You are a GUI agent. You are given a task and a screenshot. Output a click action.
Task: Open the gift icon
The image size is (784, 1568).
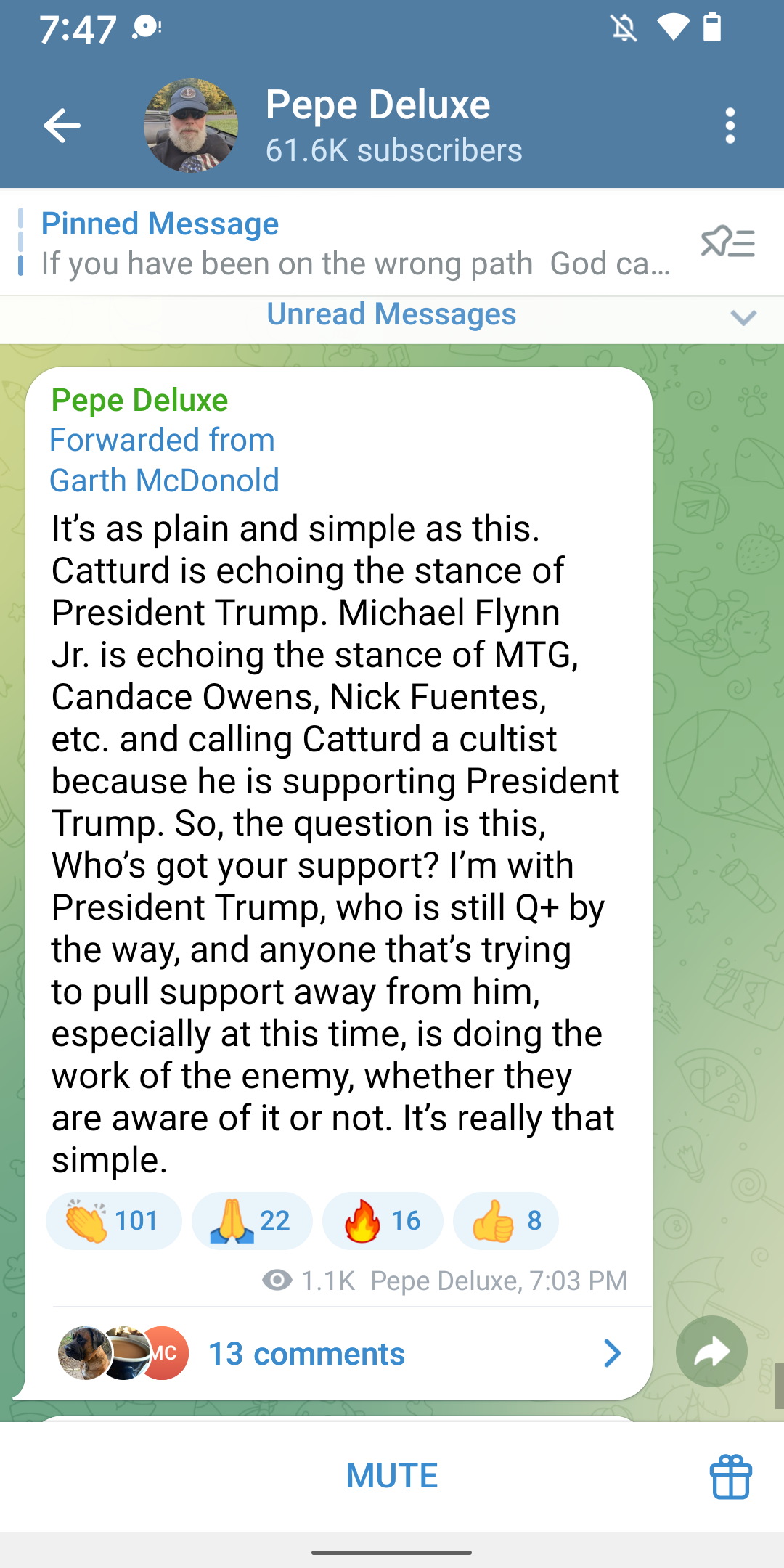(730, 1477)
